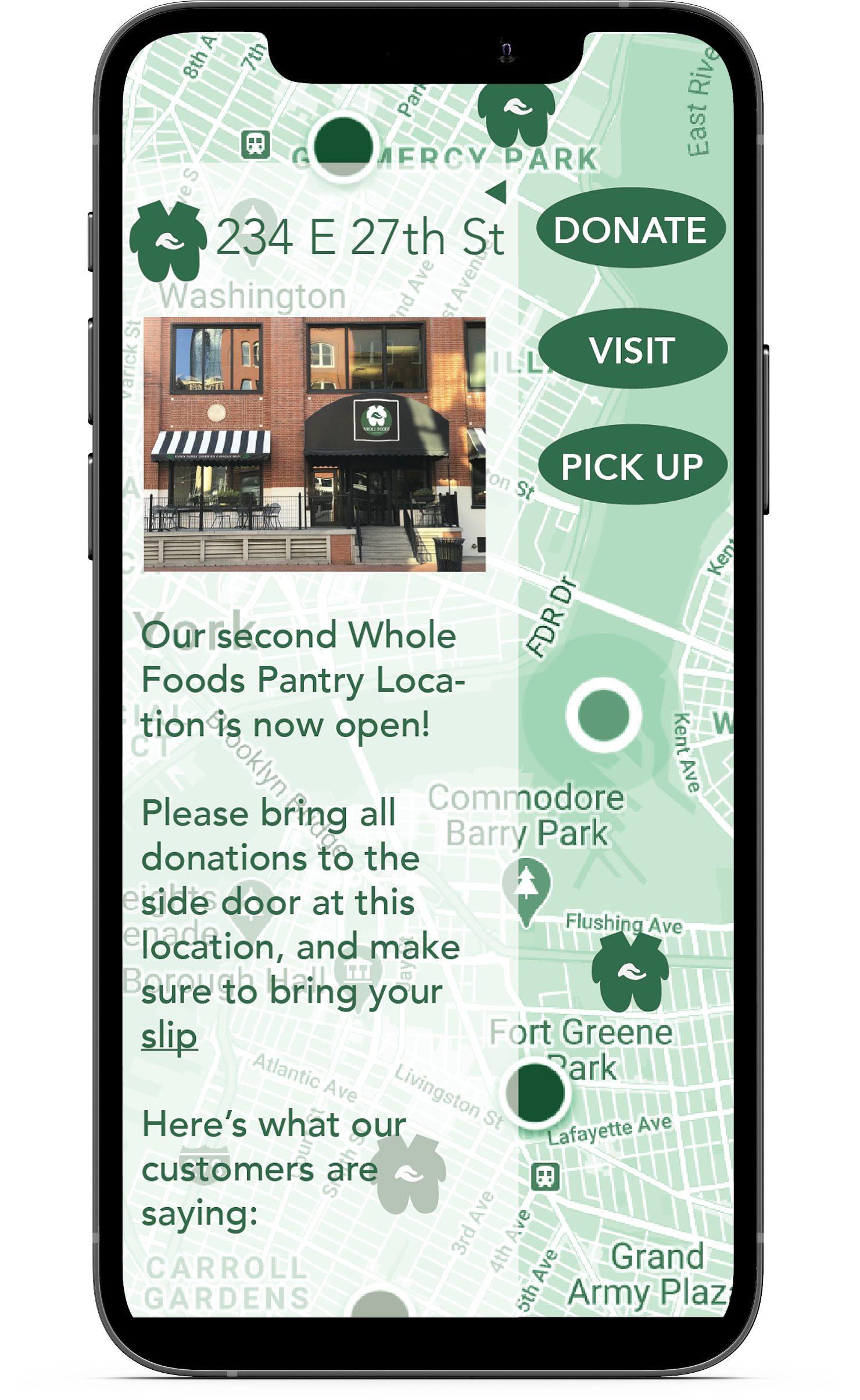
Task: Open the pantry marker near Flushing Ave
Action: (630, 972)
